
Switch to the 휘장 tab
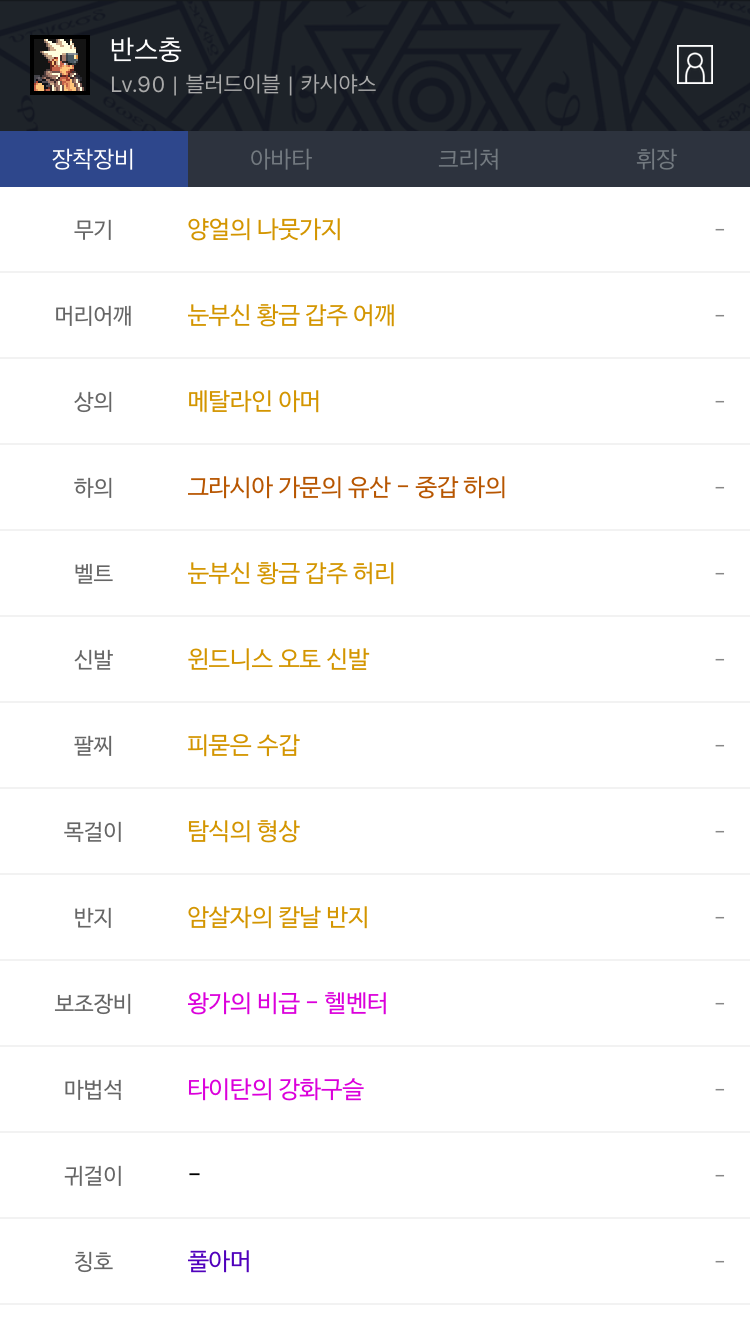click(x=656, y=159)
